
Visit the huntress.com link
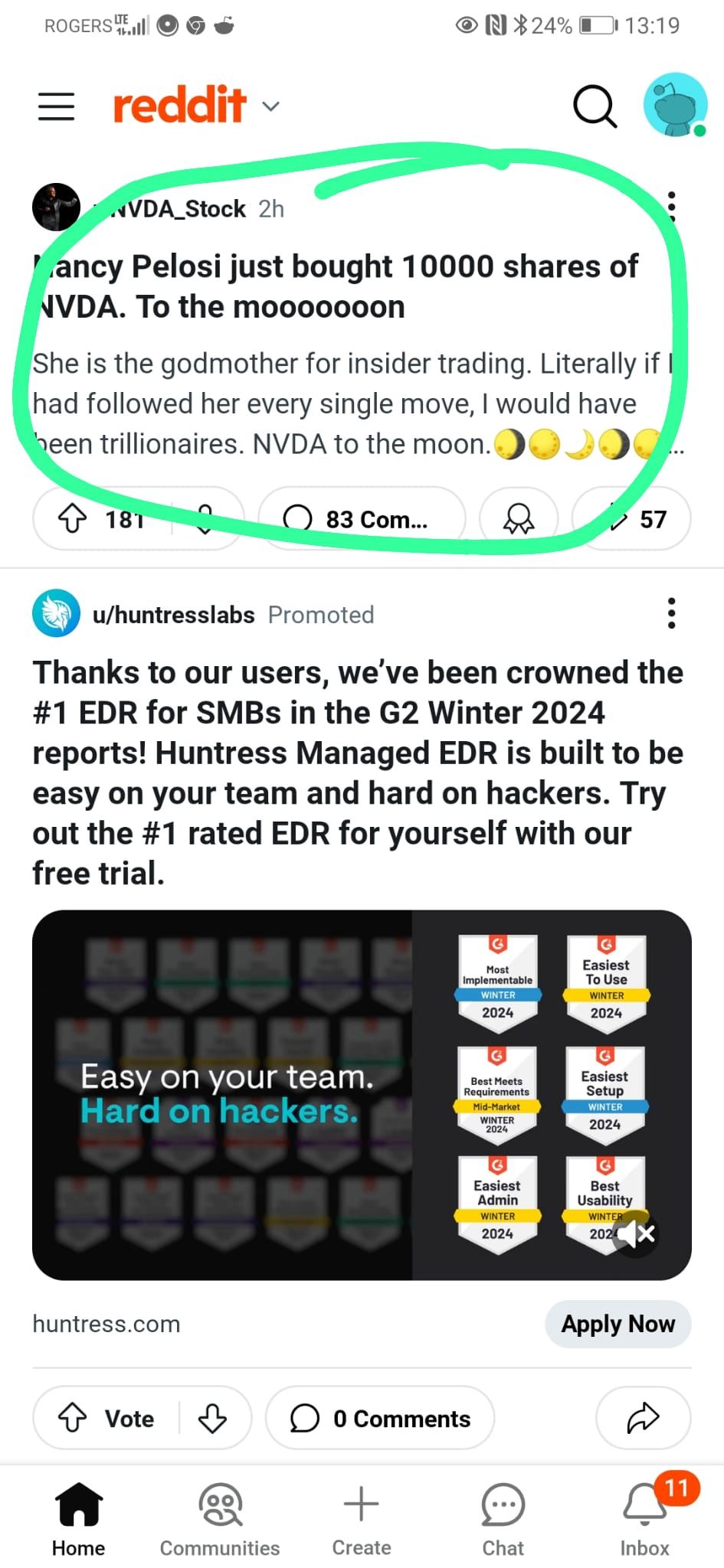click(x=106, y=1324)
